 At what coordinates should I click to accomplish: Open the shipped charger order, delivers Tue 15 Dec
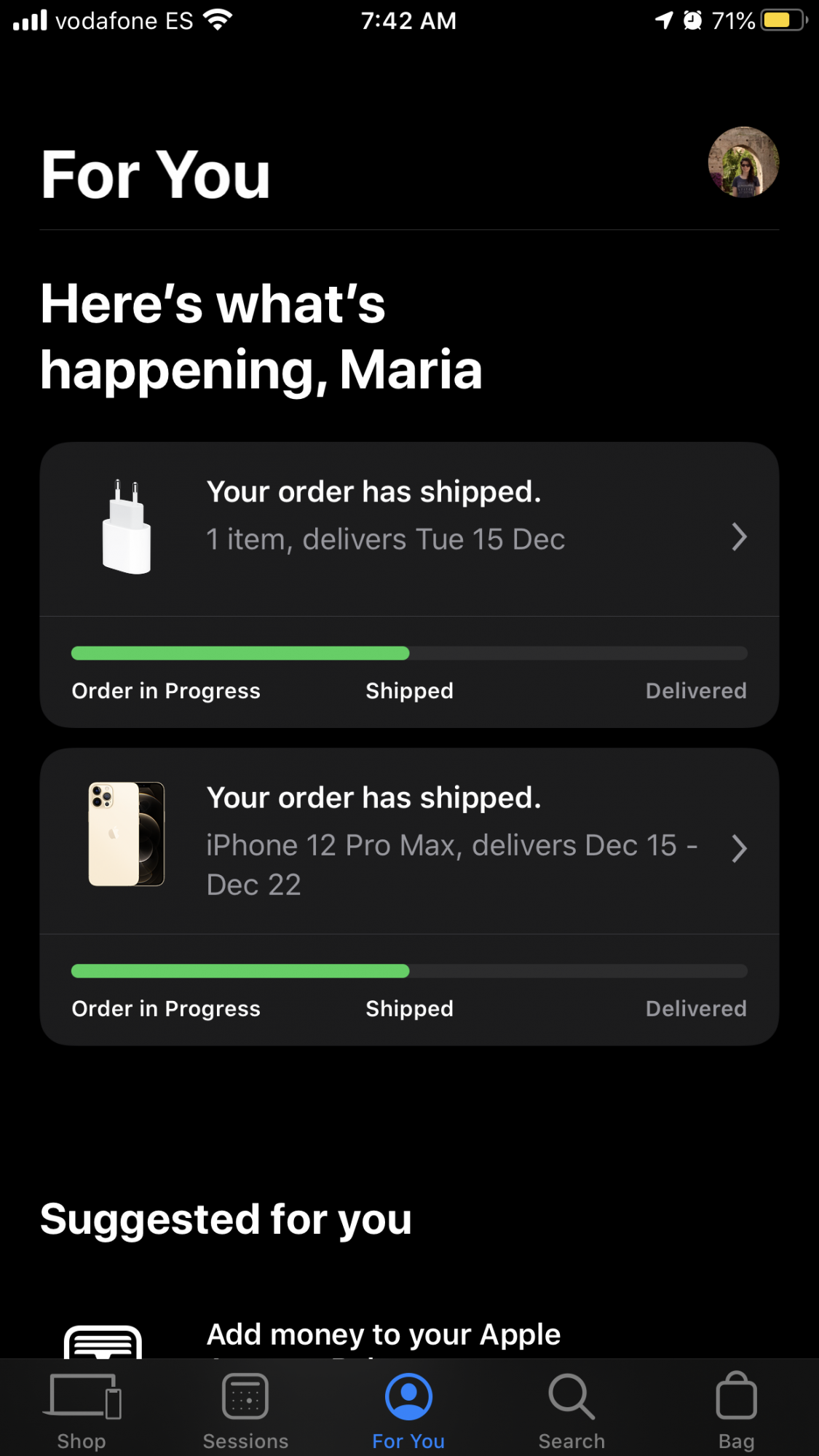409,585
